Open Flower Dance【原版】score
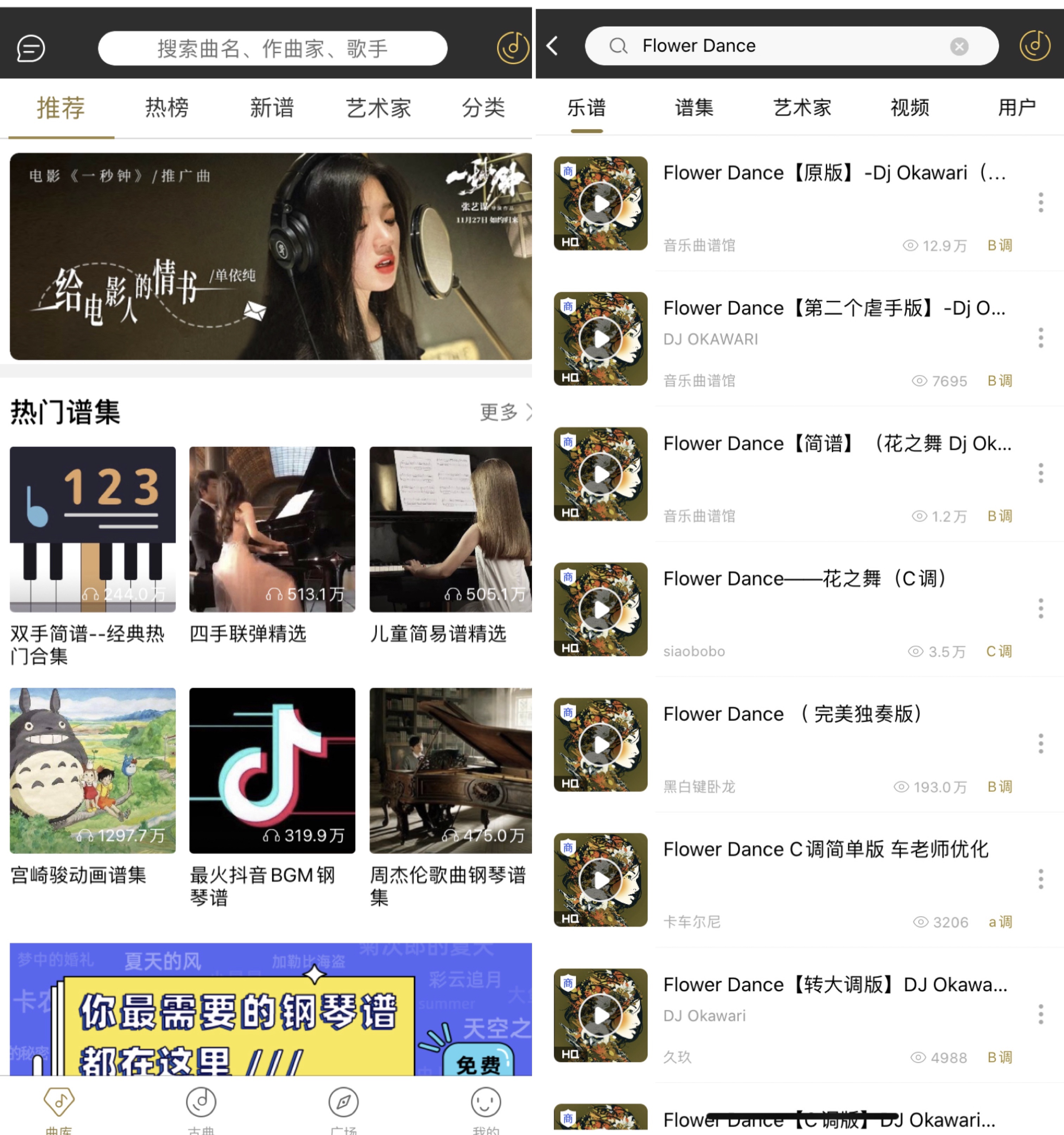Viewport: 1064px width, 1135px height. [834, 173]
